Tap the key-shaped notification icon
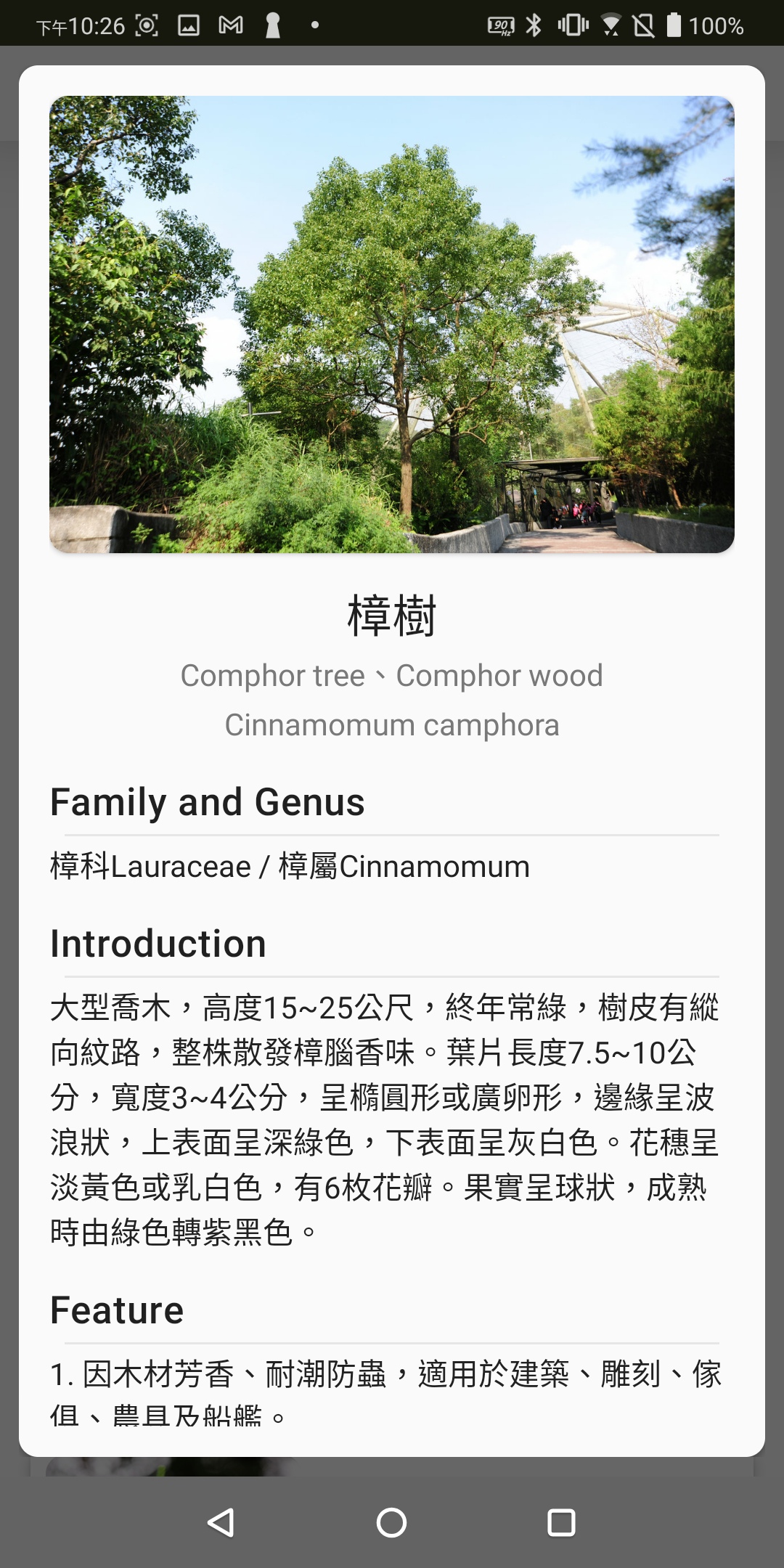This screenshot has width=784, height=1568. pyautogui.click(x=272, y=25)
